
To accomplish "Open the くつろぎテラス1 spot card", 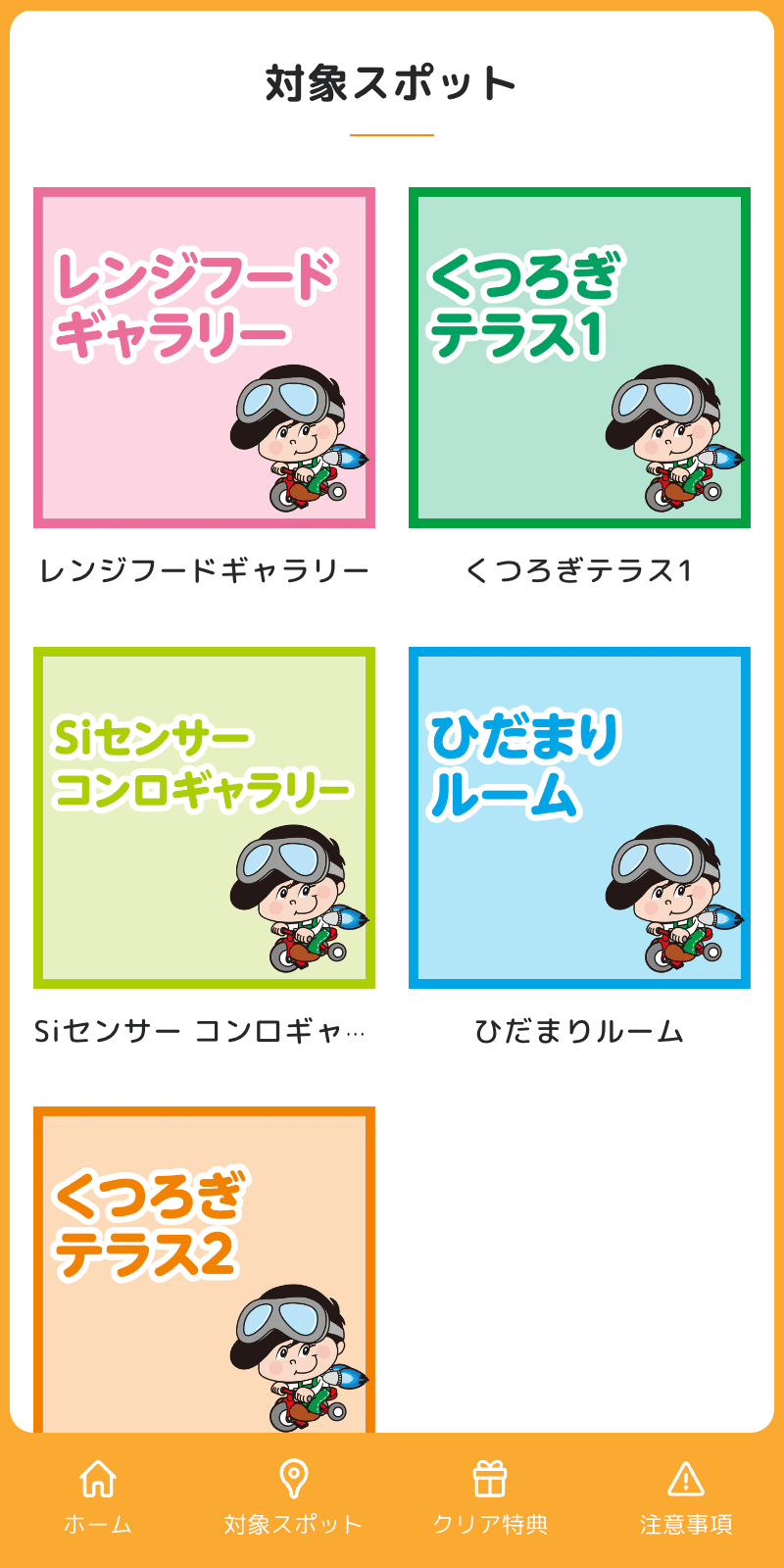I will 580,358.
